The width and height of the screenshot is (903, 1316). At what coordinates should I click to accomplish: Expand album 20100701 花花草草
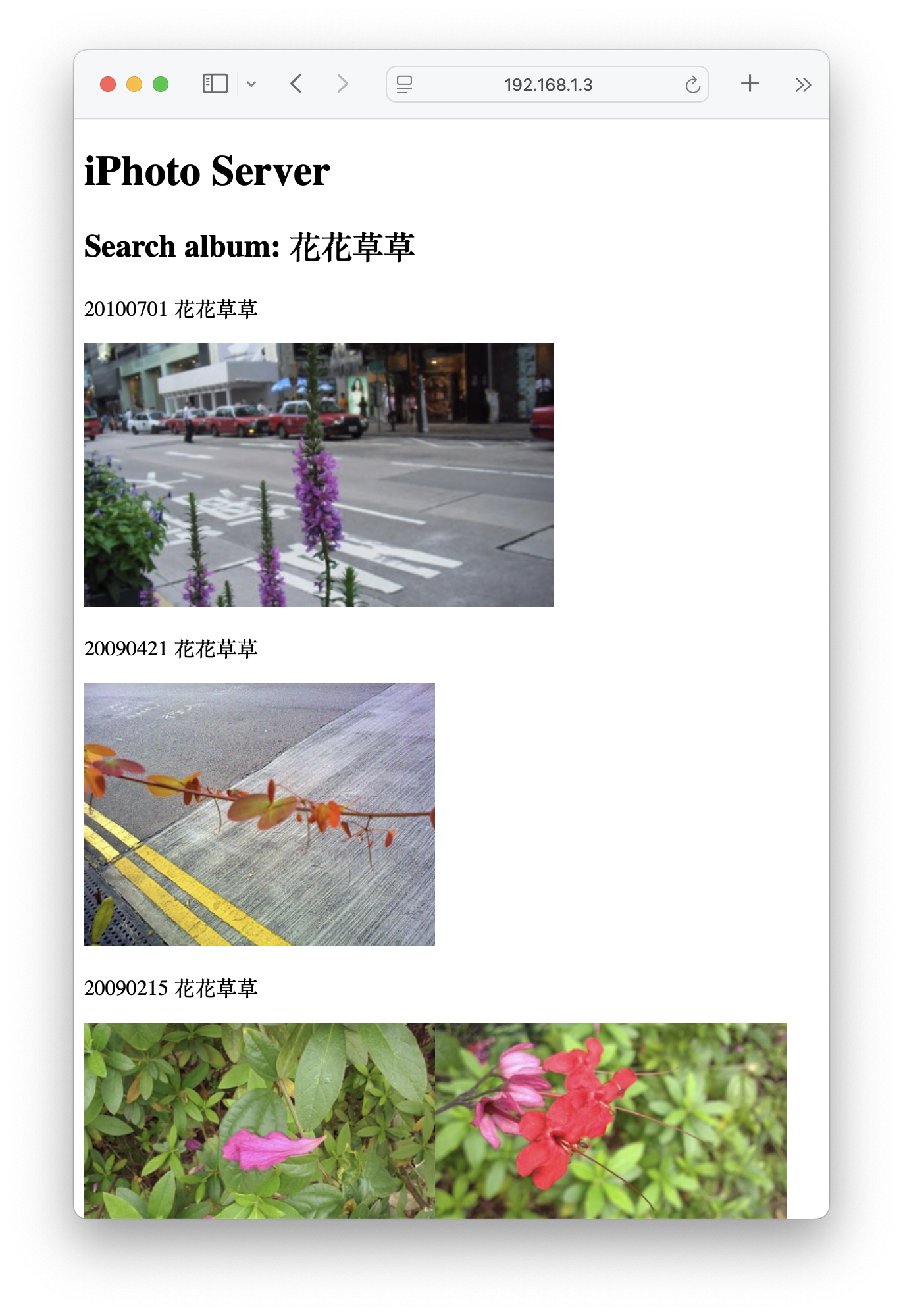172,308
